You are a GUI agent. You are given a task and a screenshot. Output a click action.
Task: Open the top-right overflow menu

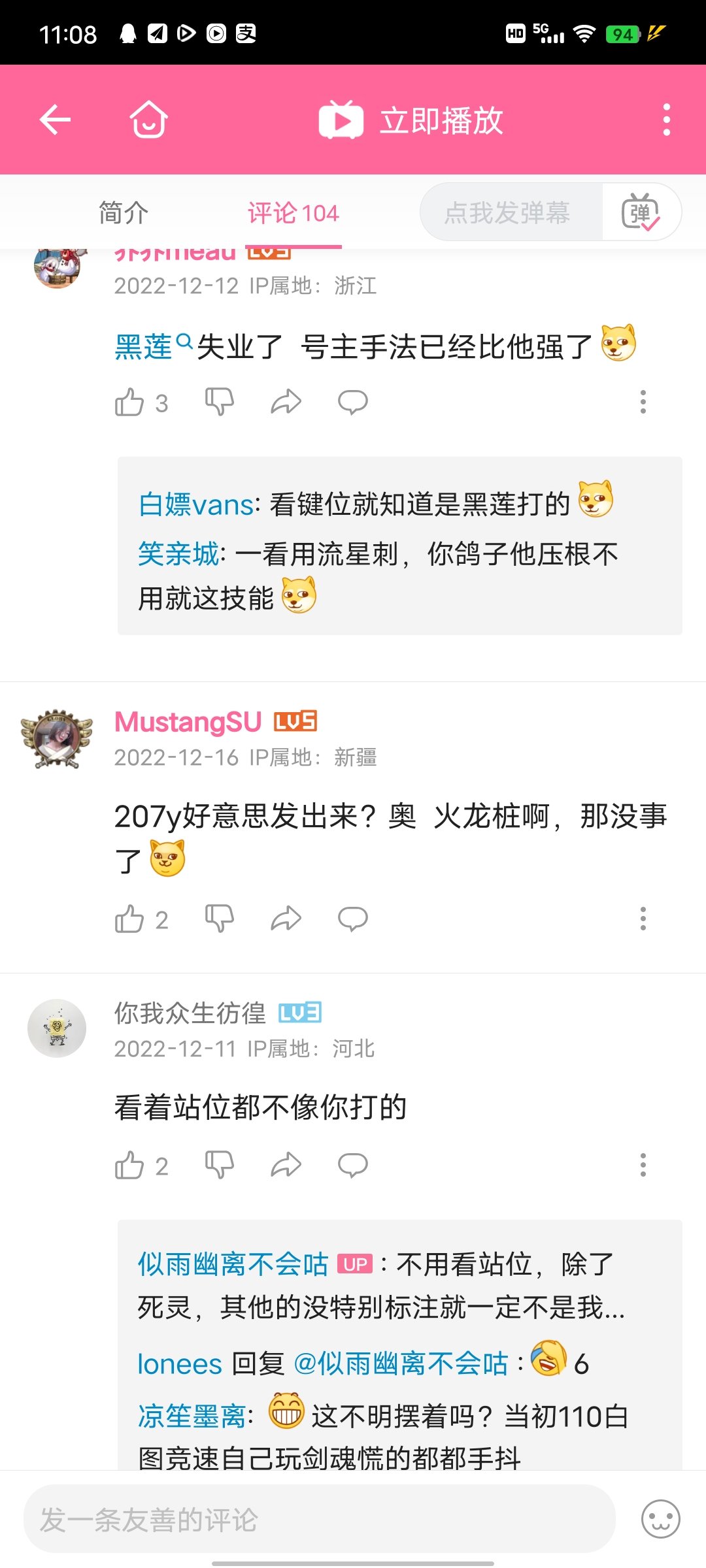point(666,120)
